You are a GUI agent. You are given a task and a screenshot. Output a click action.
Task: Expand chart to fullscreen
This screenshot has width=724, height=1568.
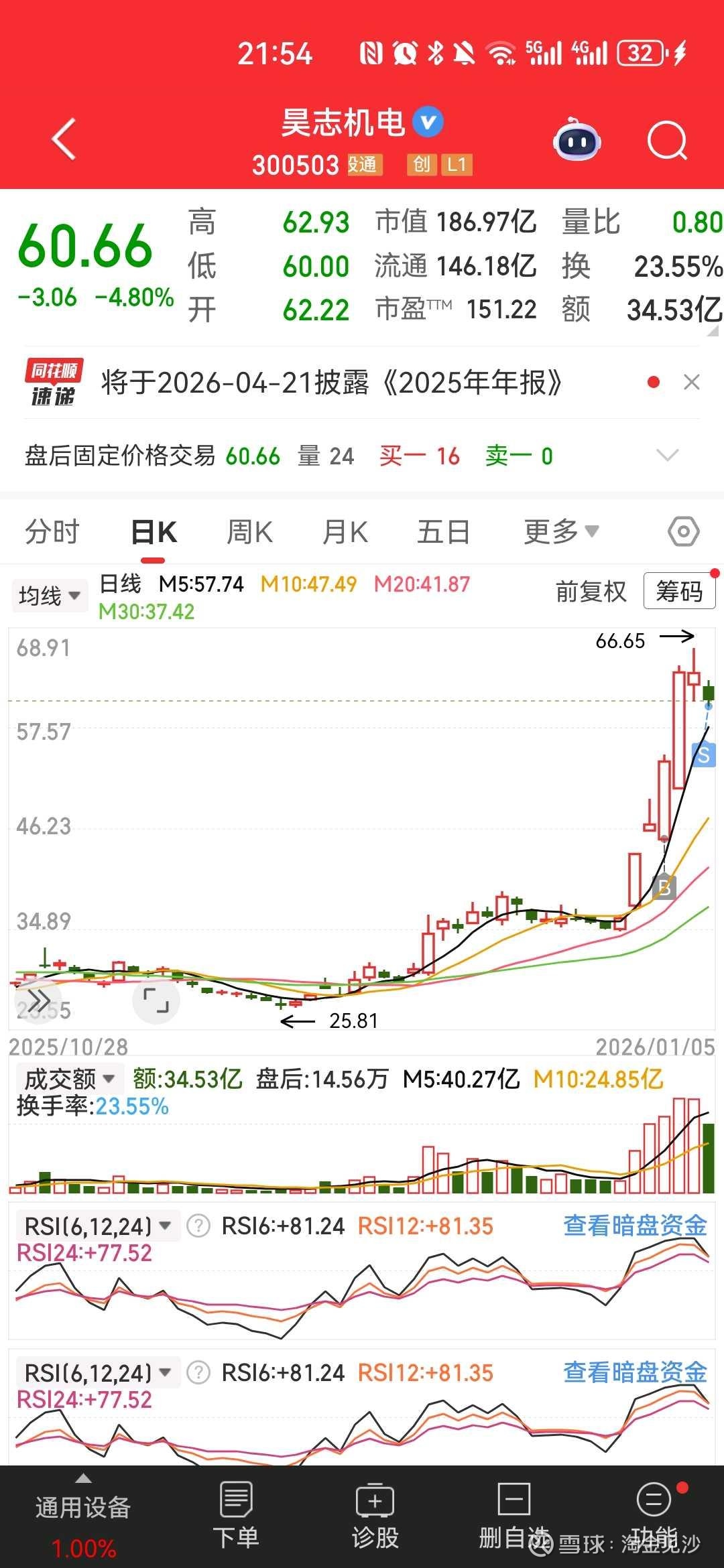(156, 1000)
